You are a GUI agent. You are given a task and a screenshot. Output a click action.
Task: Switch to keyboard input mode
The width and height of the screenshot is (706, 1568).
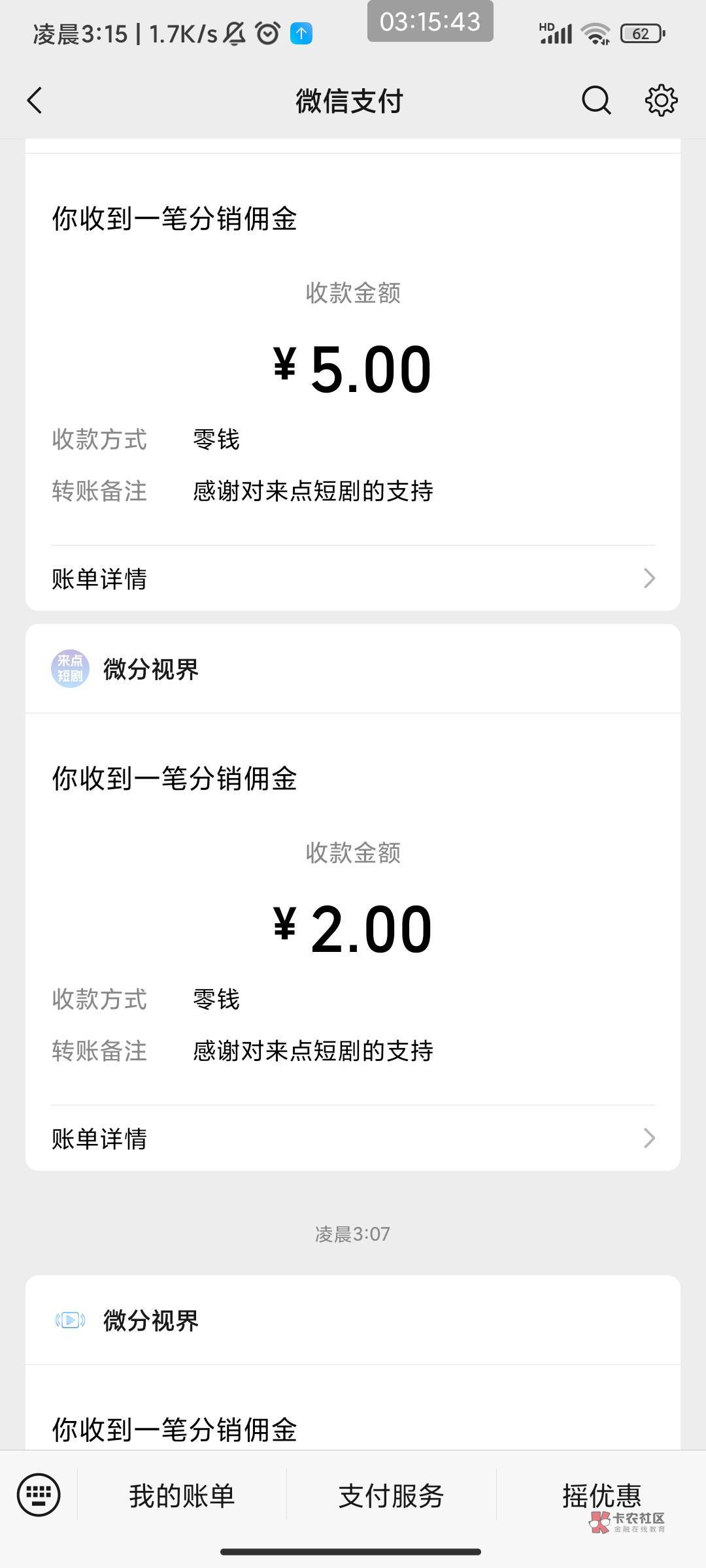tap(39, 1495)
